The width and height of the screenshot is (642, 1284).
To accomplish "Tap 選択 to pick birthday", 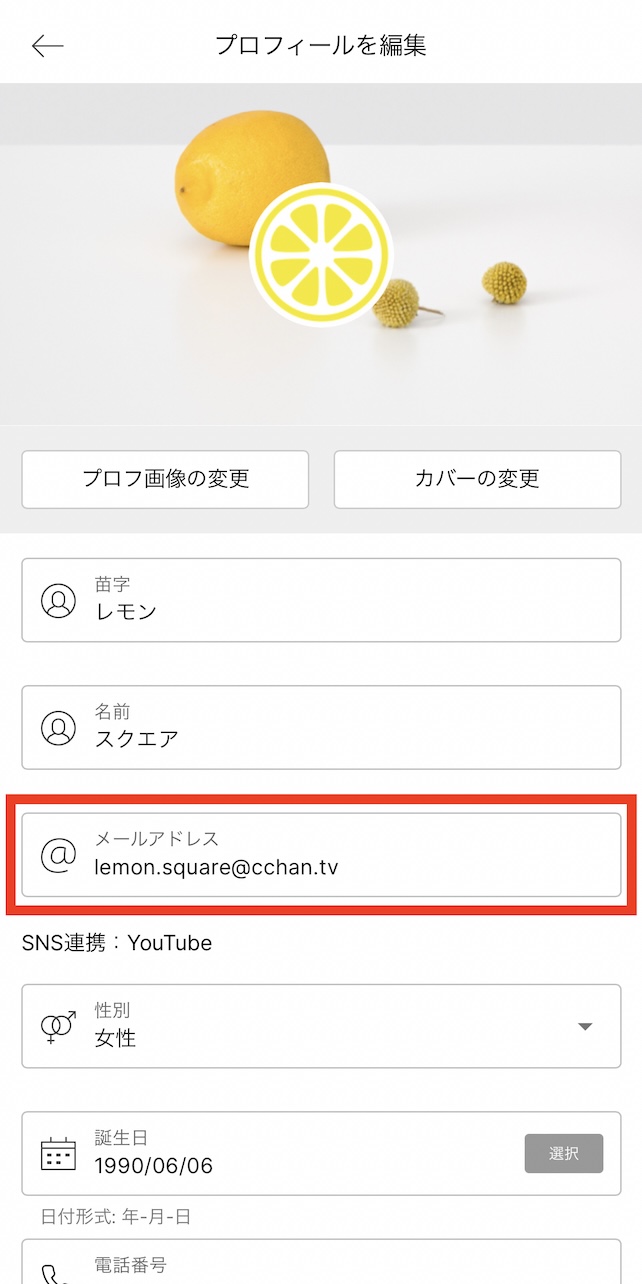I will (563, 1153).
